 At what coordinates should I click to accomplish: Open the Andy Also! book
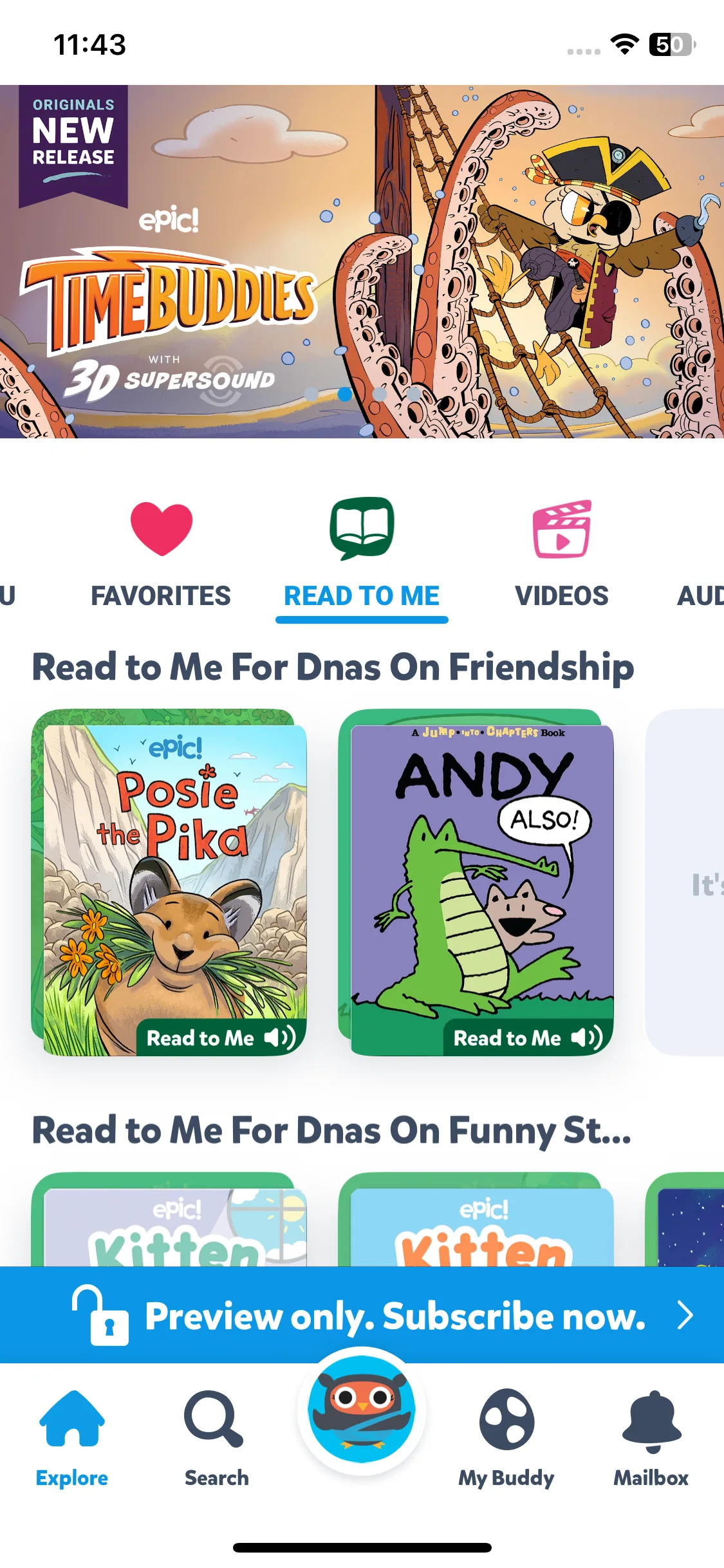tap(476, 883)
